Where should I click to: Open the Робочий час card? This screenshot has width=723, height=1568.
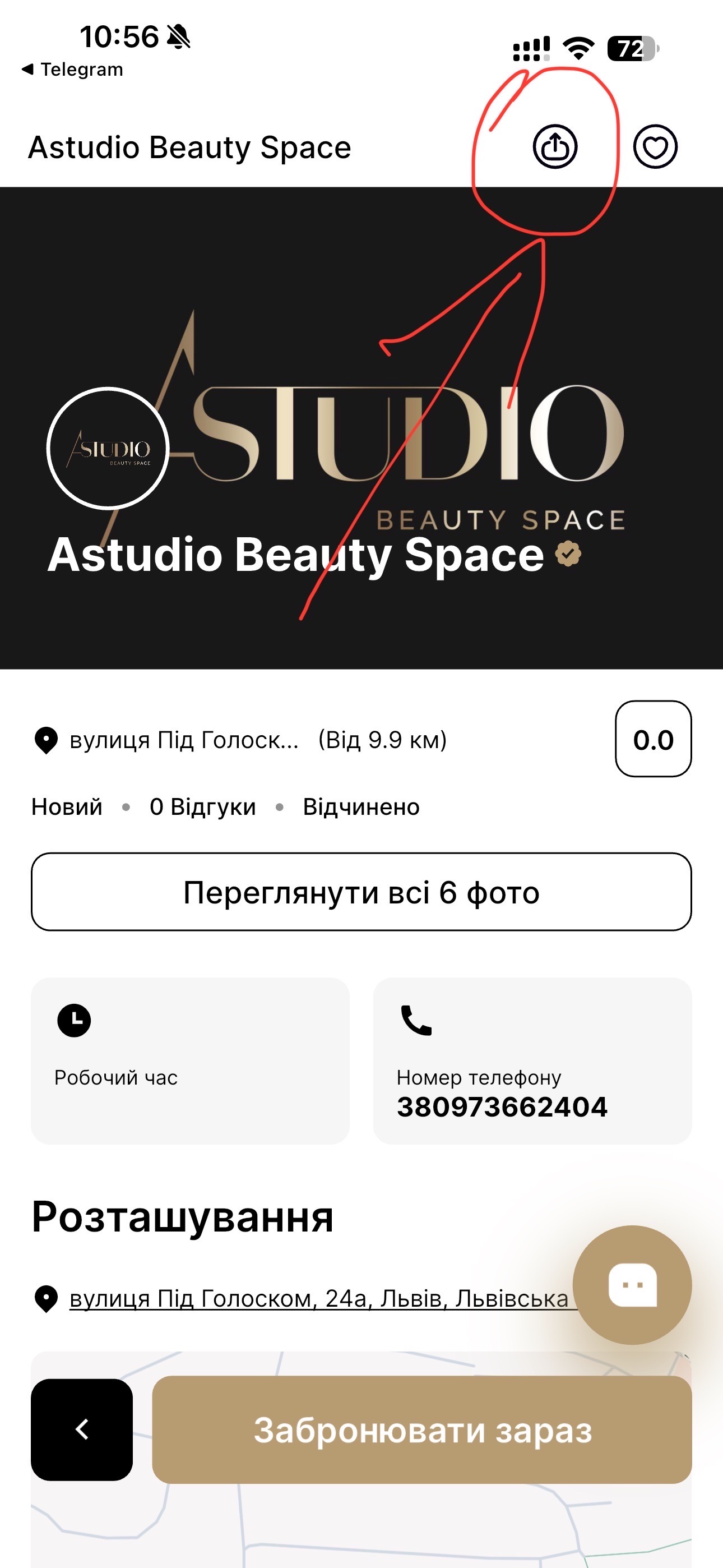coord(190,1060)
